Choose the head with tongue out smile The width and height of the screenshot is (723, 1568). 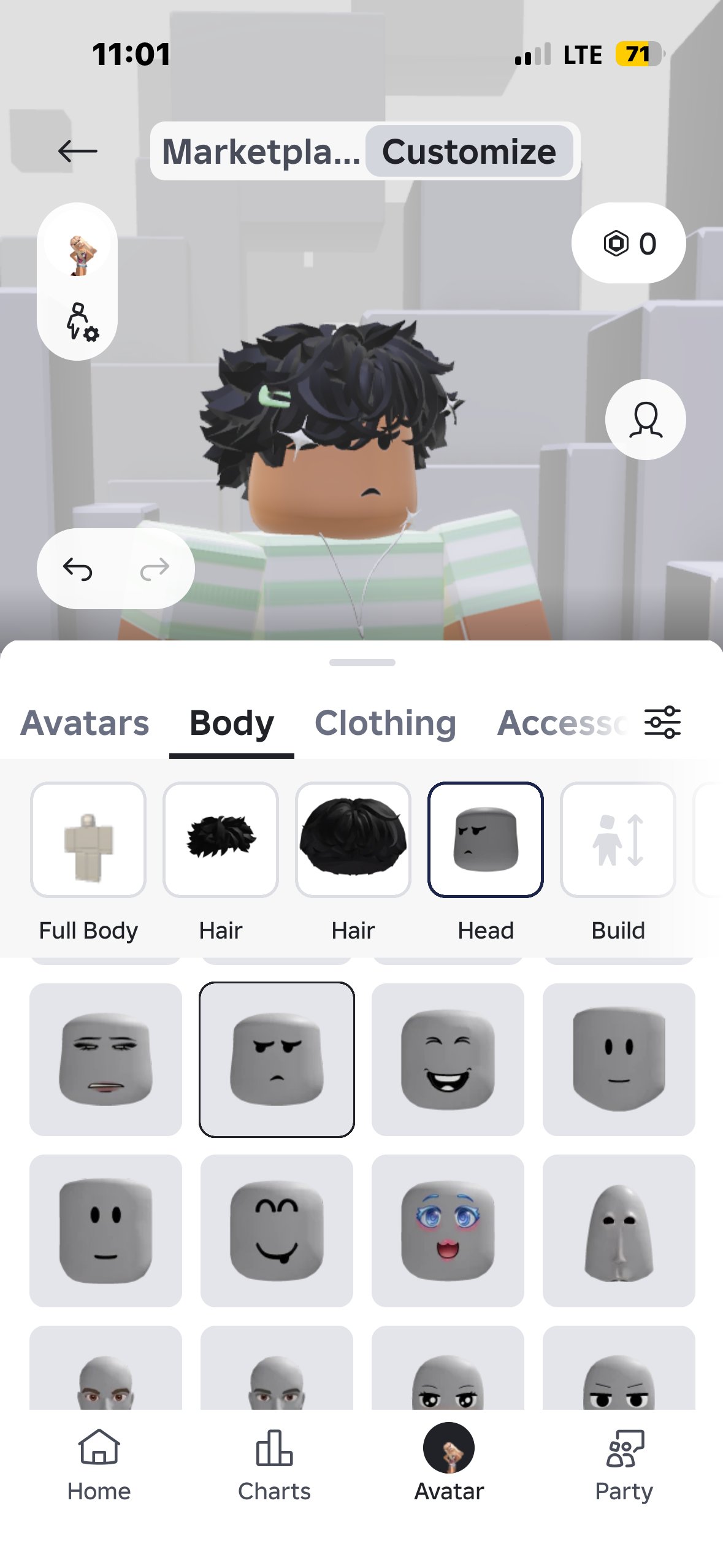coord(277,1231)
